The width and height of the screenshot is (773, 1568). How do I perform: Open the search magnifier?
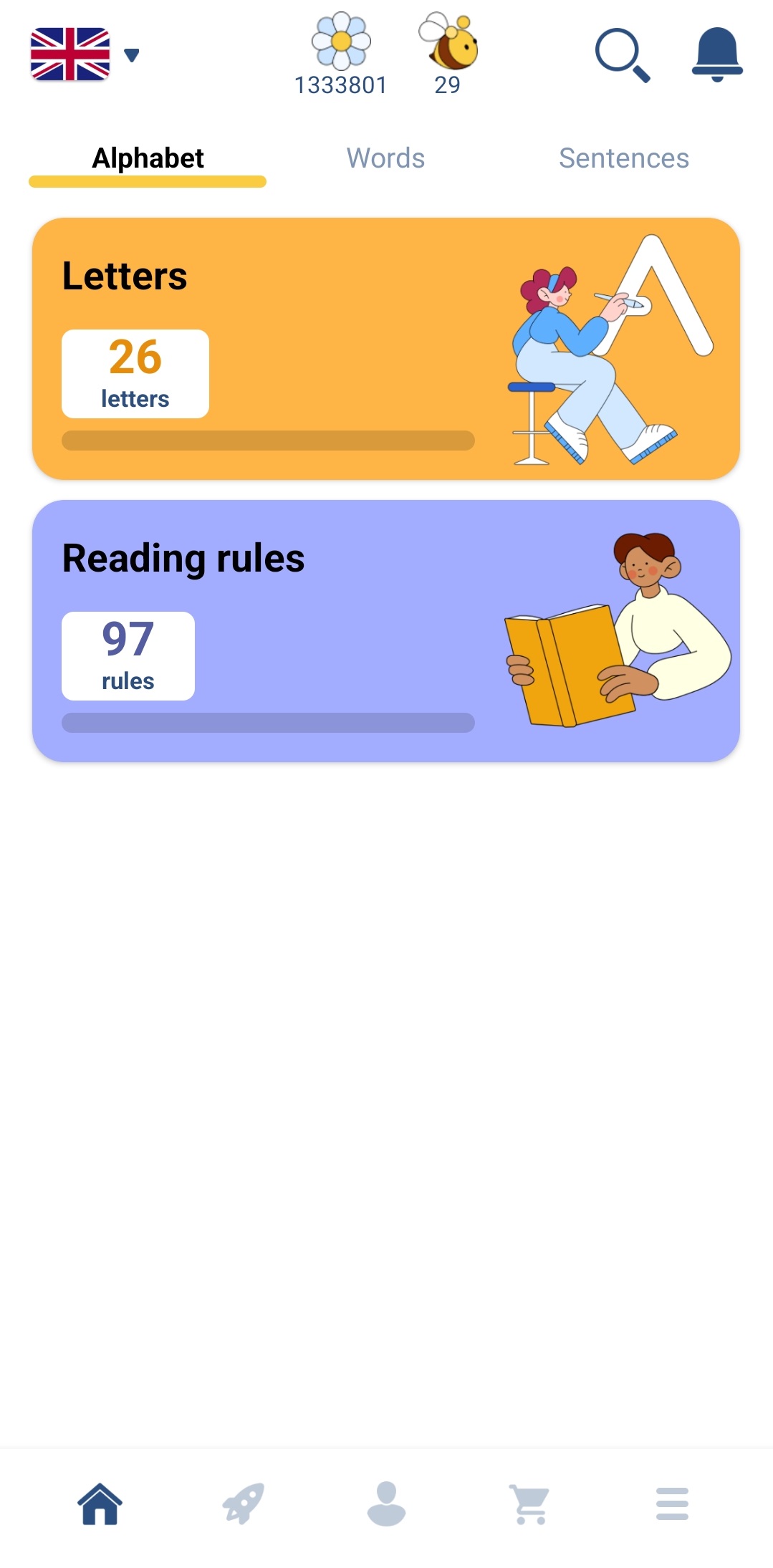622,54
